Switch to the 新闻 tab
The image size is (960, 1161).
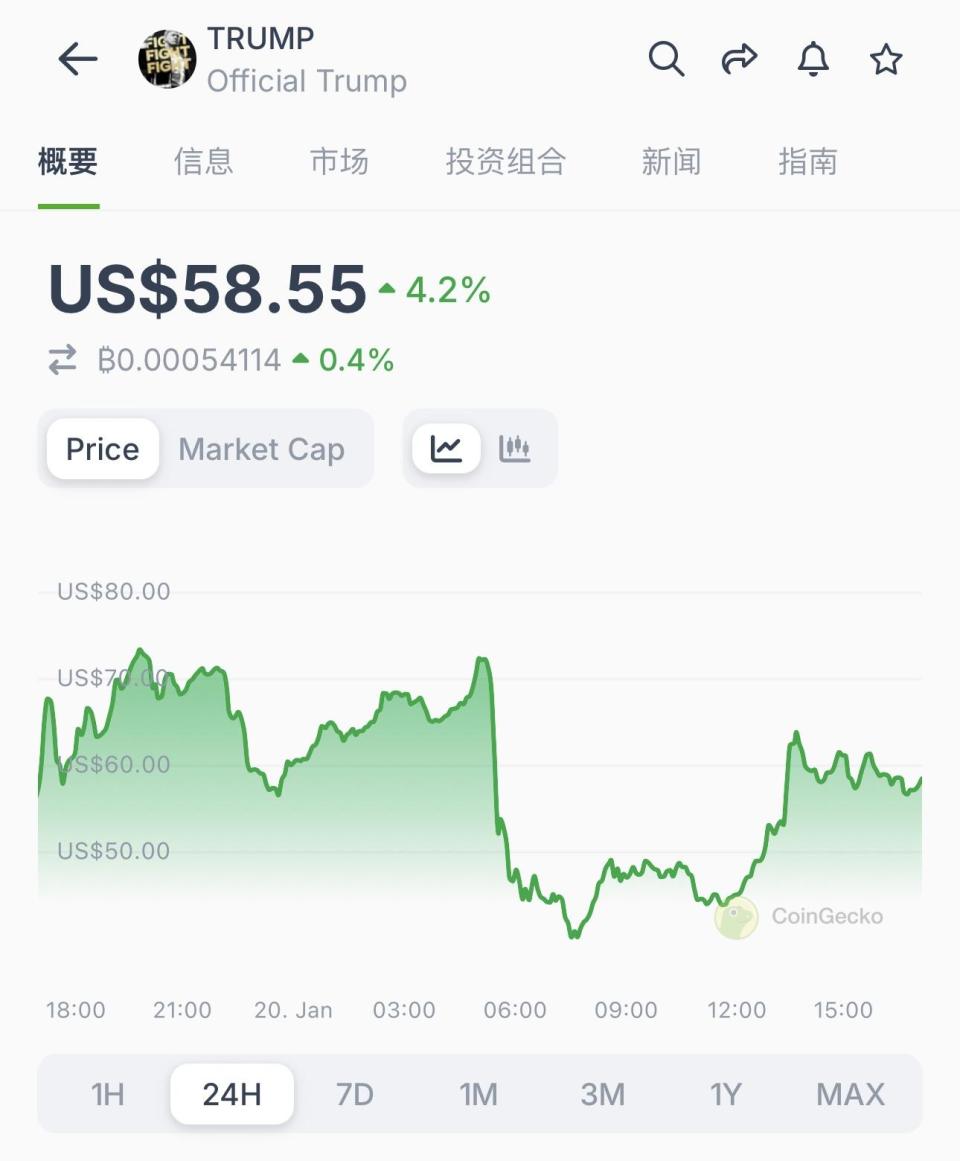pos(672,161)
